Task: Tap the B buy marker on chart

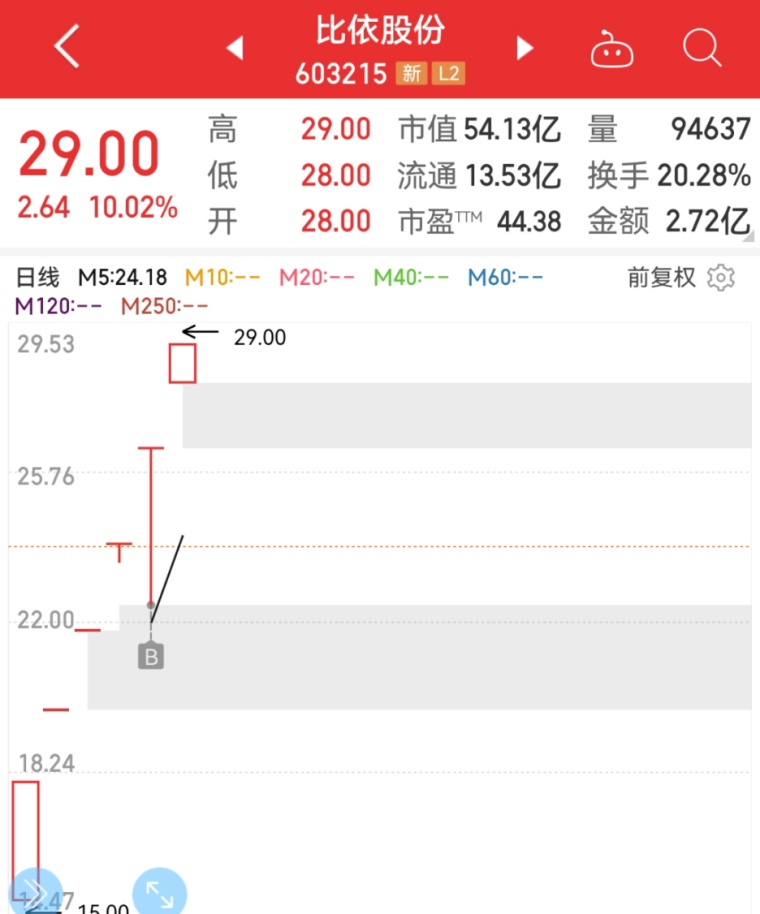Action: point(151,656)
